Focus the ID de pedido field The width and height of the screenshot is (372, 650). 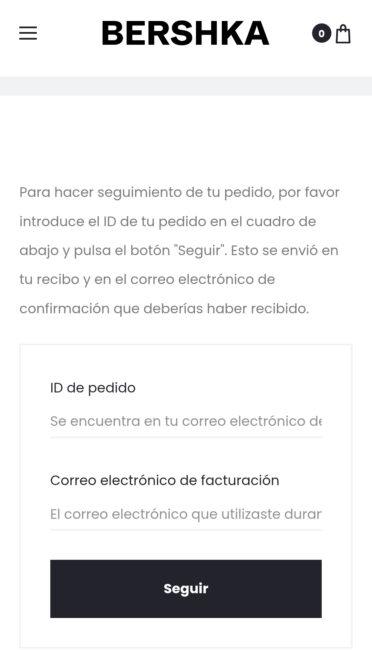[x=186, y=422]
